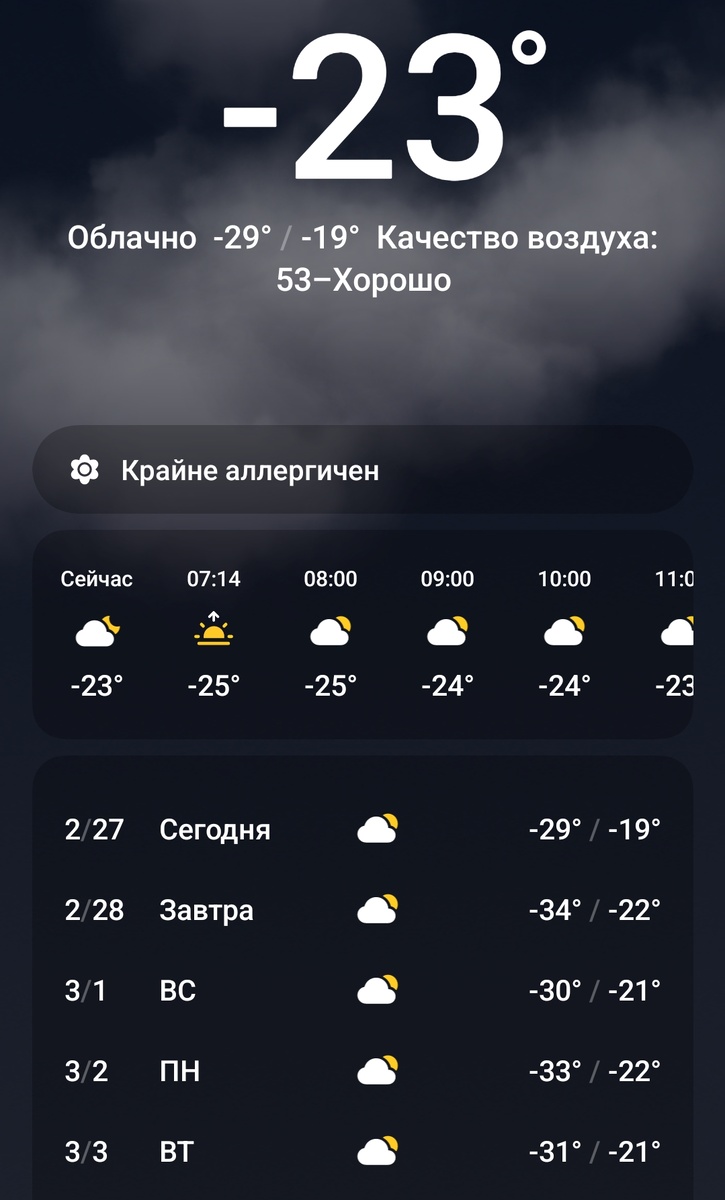Tap the weather icon in the ВТ row
725x1200 pixels.
tap(377, 1150)
